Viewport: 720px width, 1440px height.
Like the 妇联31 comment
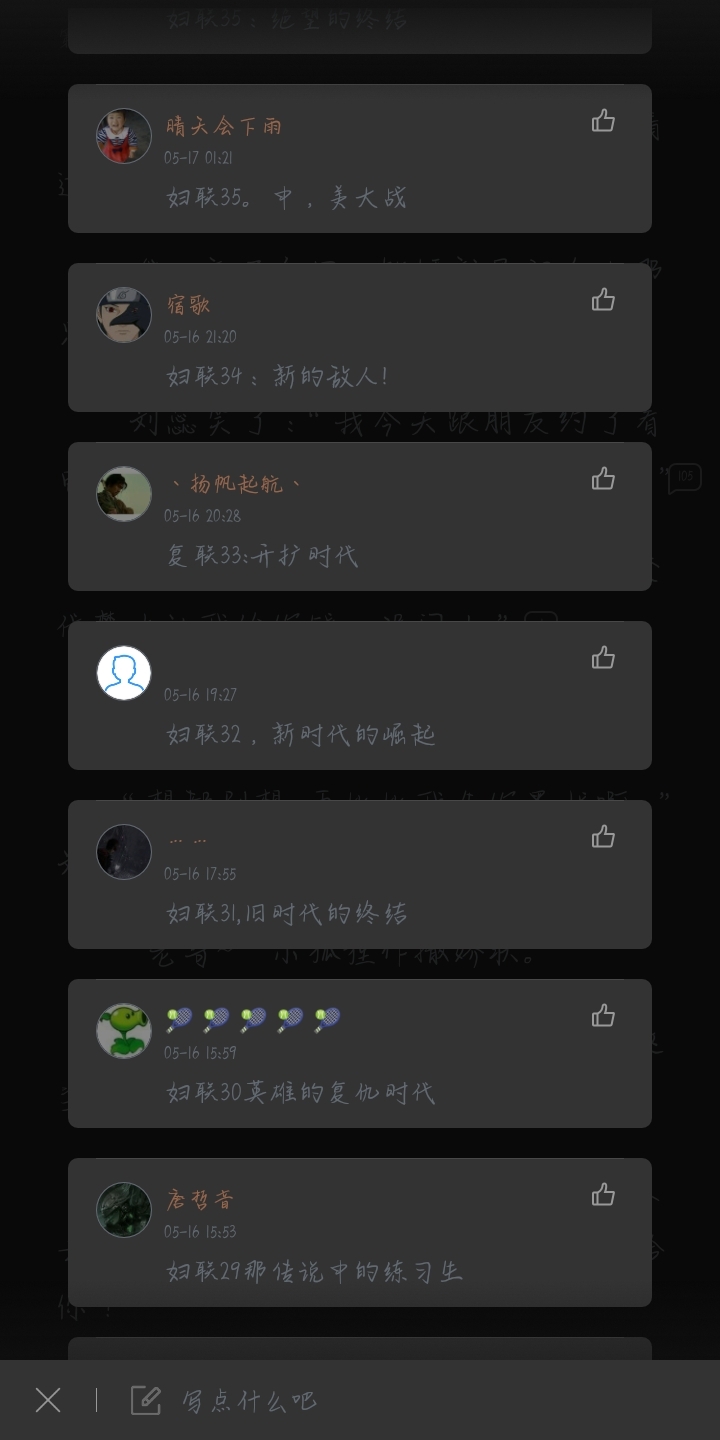603,837
